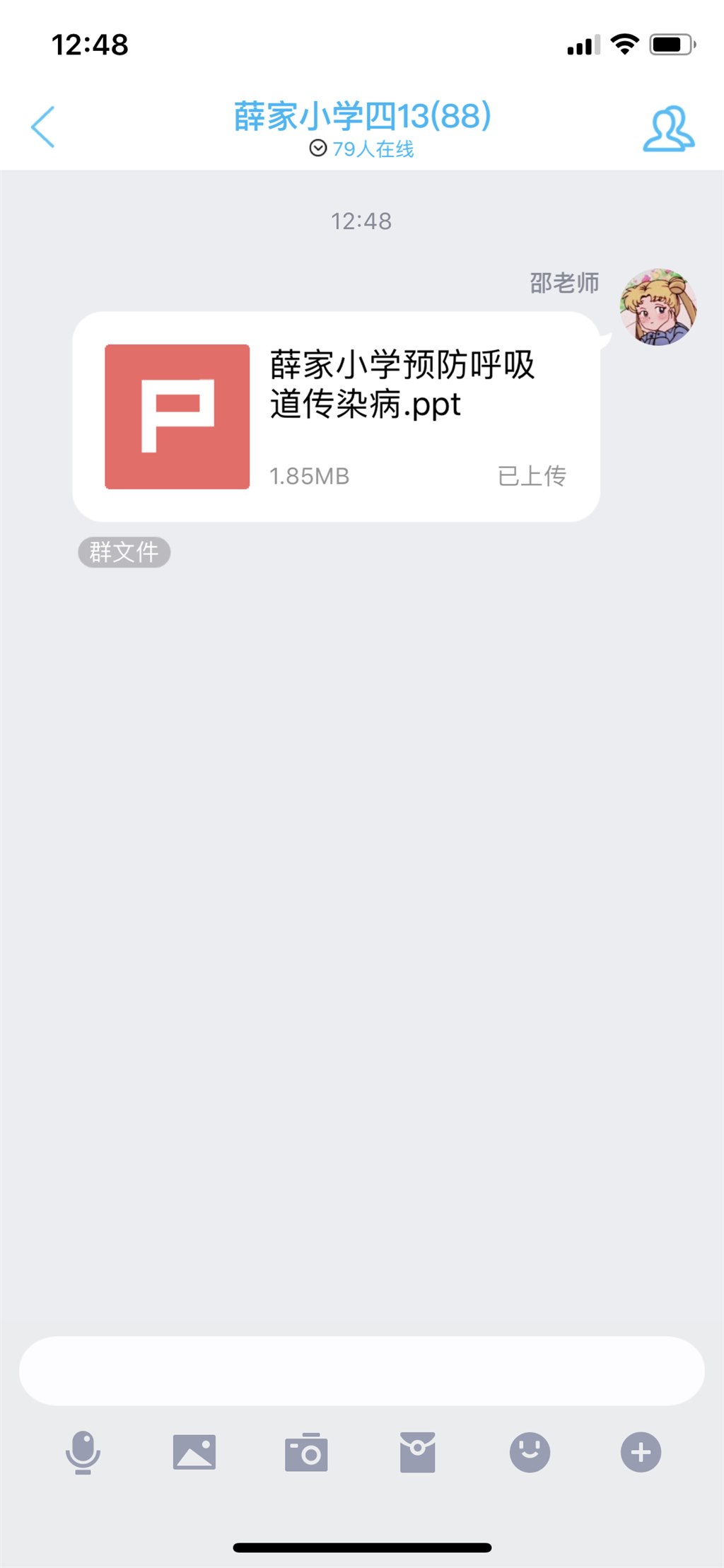Open the emoji panel
This screenshot has height=1568, width=724.
coord(530,1452)
